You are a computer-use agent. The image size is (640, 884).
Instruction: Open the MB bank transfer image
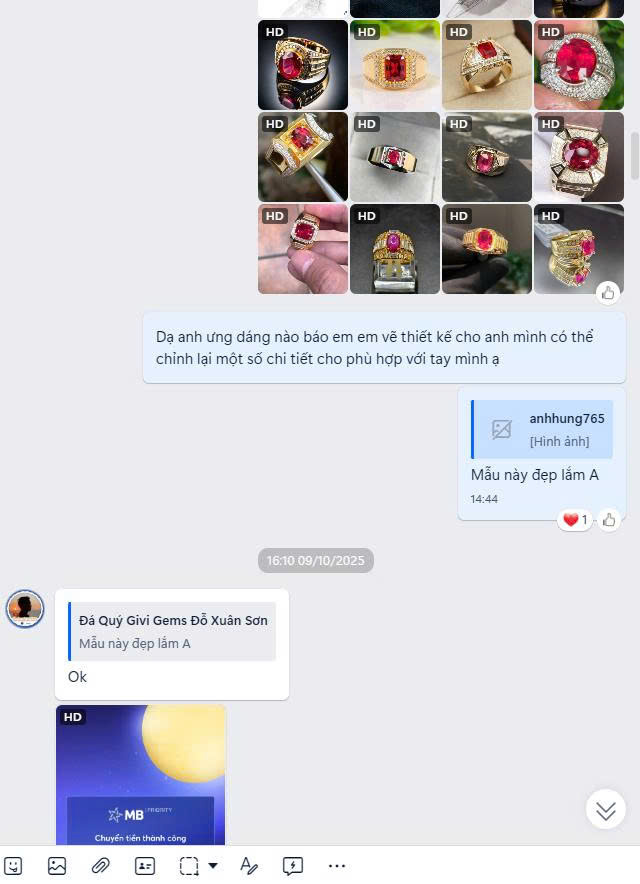click(x=140, y=775)
